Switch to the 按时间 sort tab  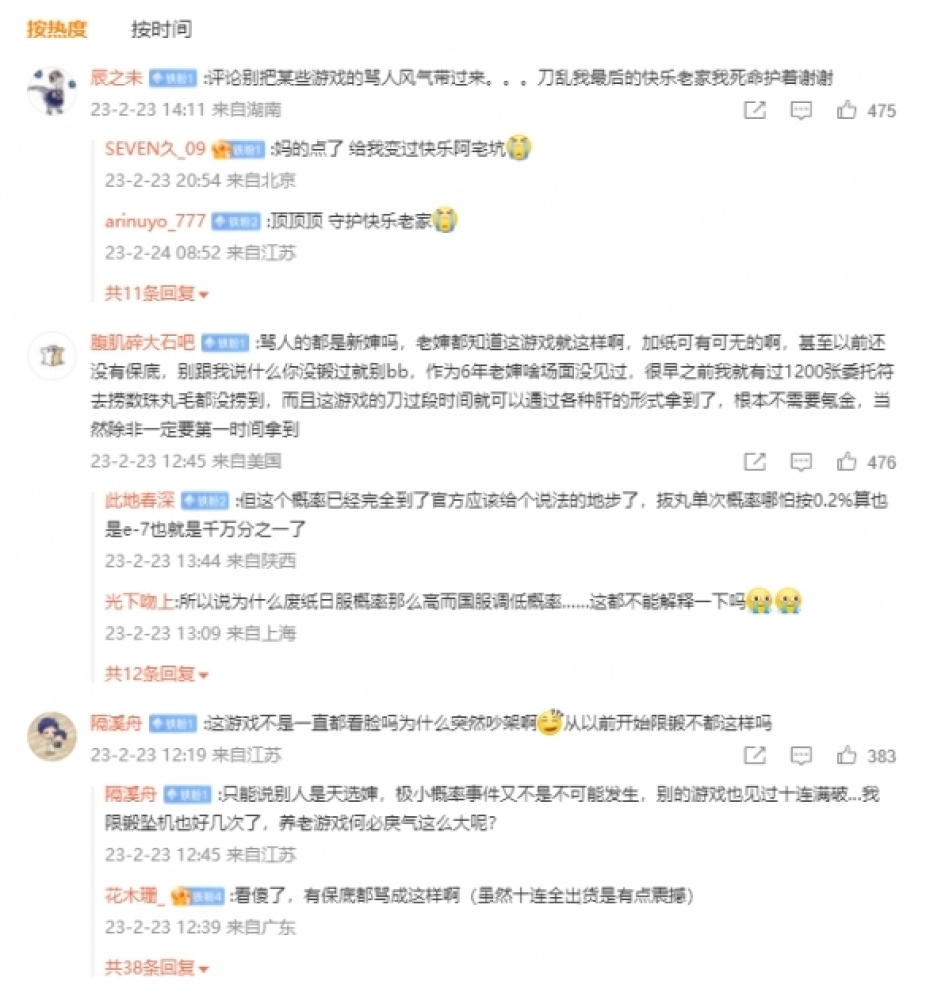161,29
